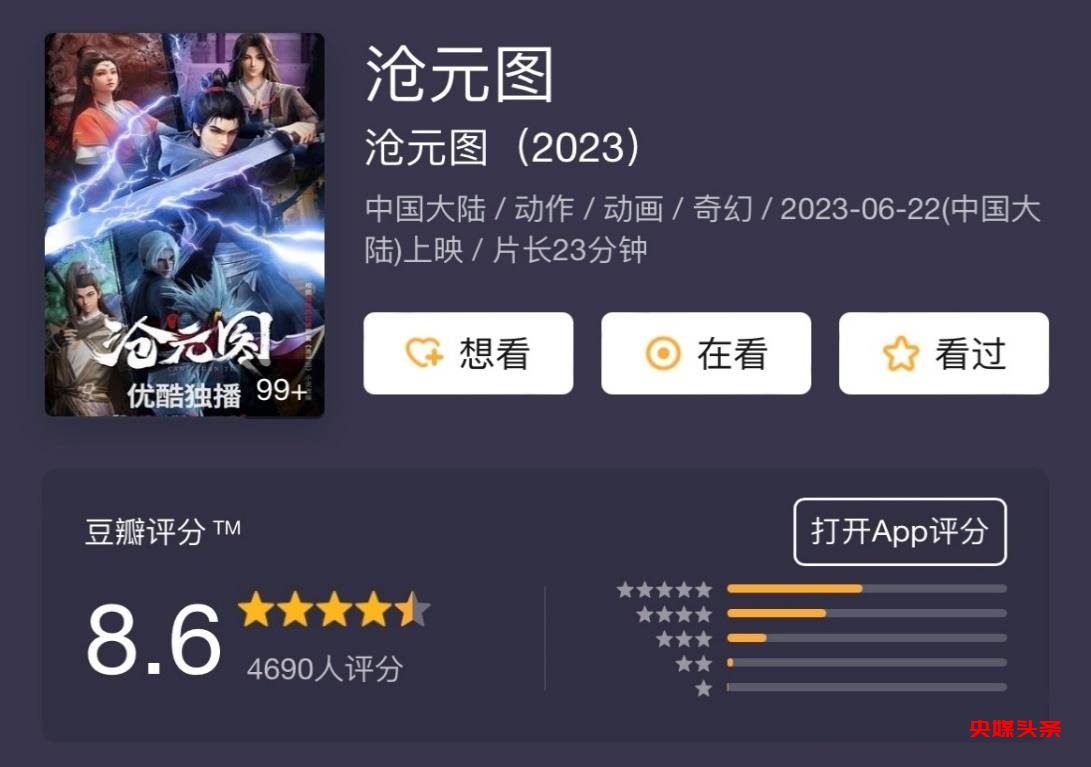Open the 沧元图 poster image
The width and height of the screenshot is (1091, 767).
click(x=184, y=224)
